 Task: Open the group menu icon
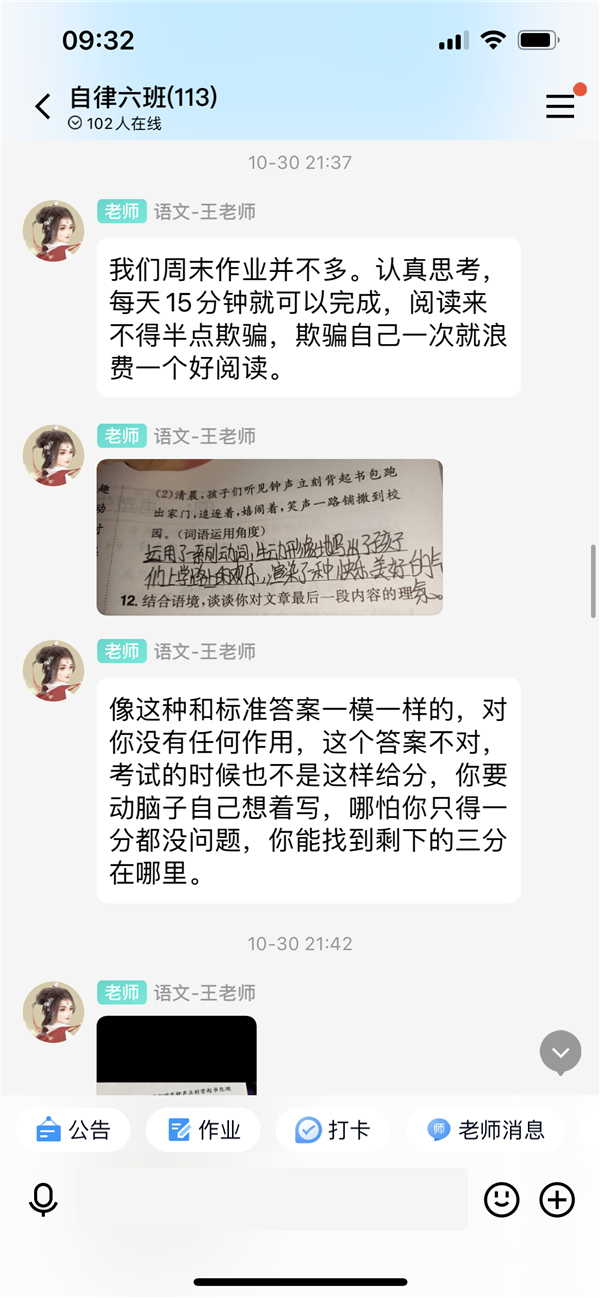coord(560,107)
